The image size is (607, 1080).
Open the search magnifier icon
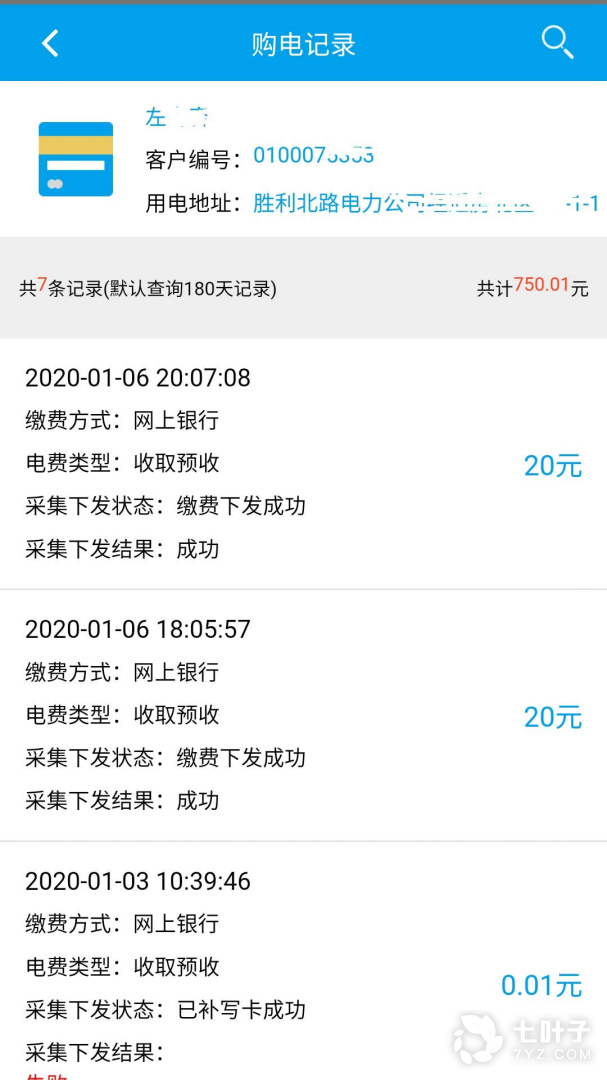point(557,43)
